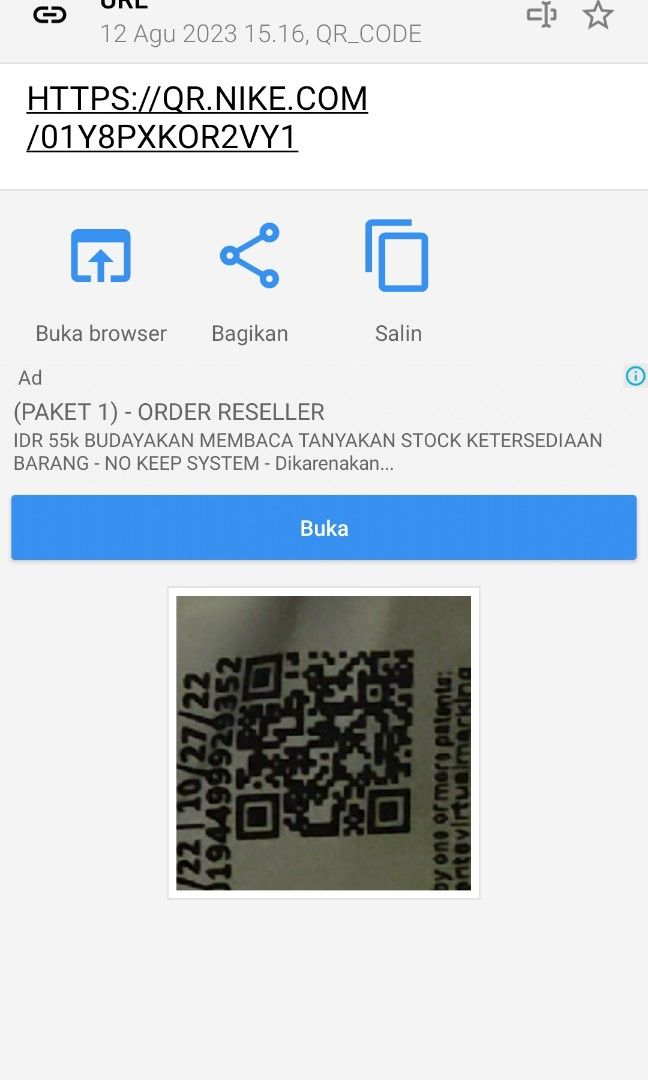Screen dimensions: 648x1080
Task: Copy the URL with Salin
Action: pyautogui.click(x=398, y=257)
